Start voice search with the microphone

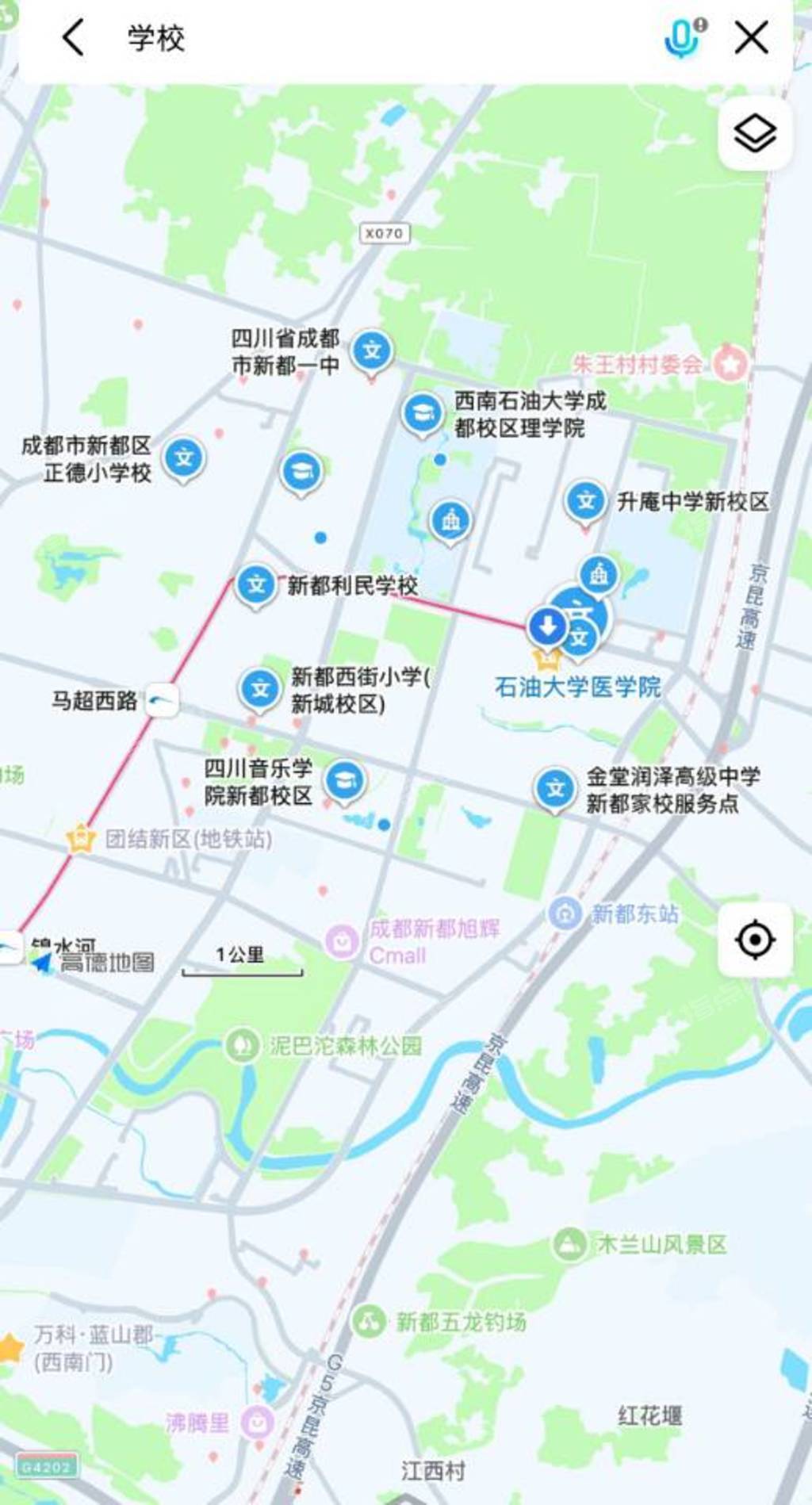681,37
